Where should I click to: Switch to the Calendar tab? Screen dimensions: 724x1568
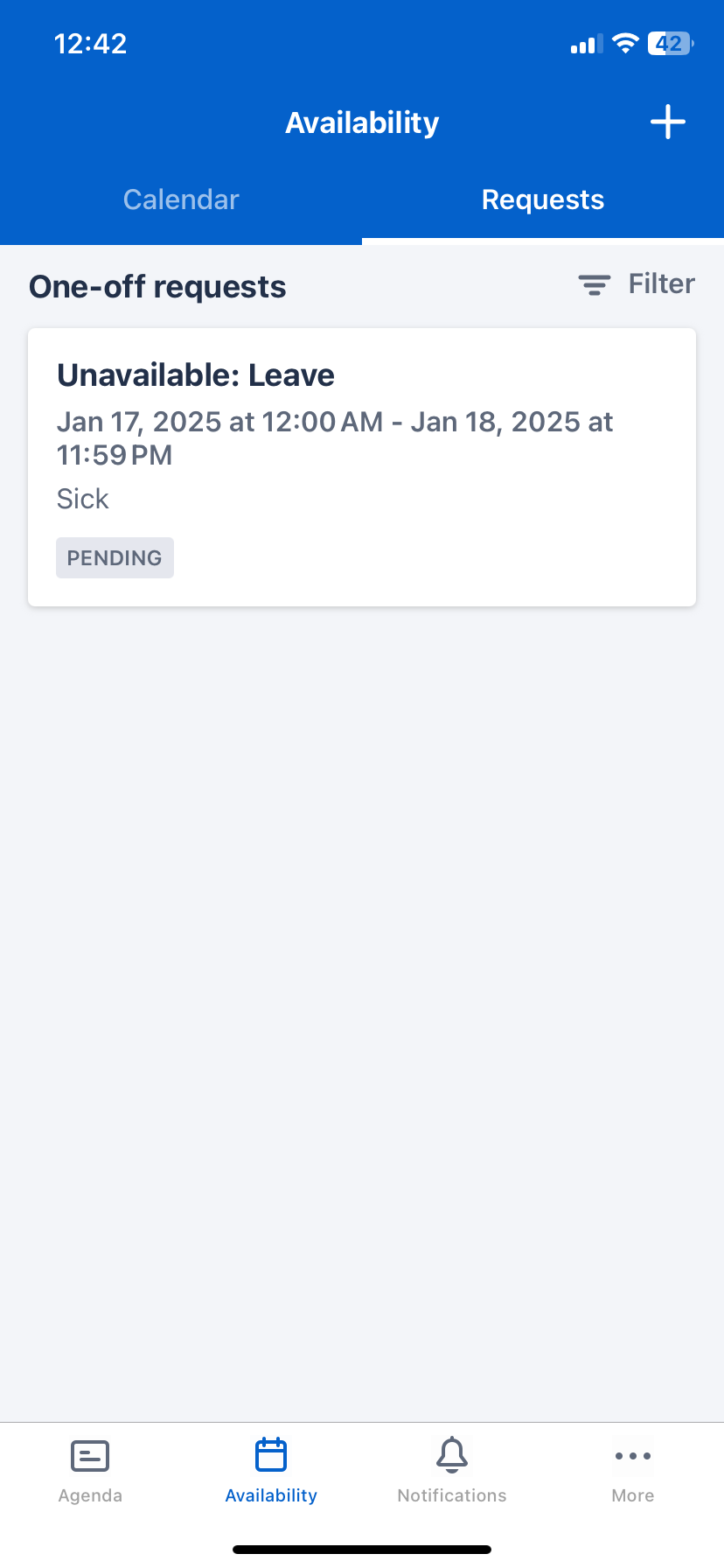[x=180, y=199]
